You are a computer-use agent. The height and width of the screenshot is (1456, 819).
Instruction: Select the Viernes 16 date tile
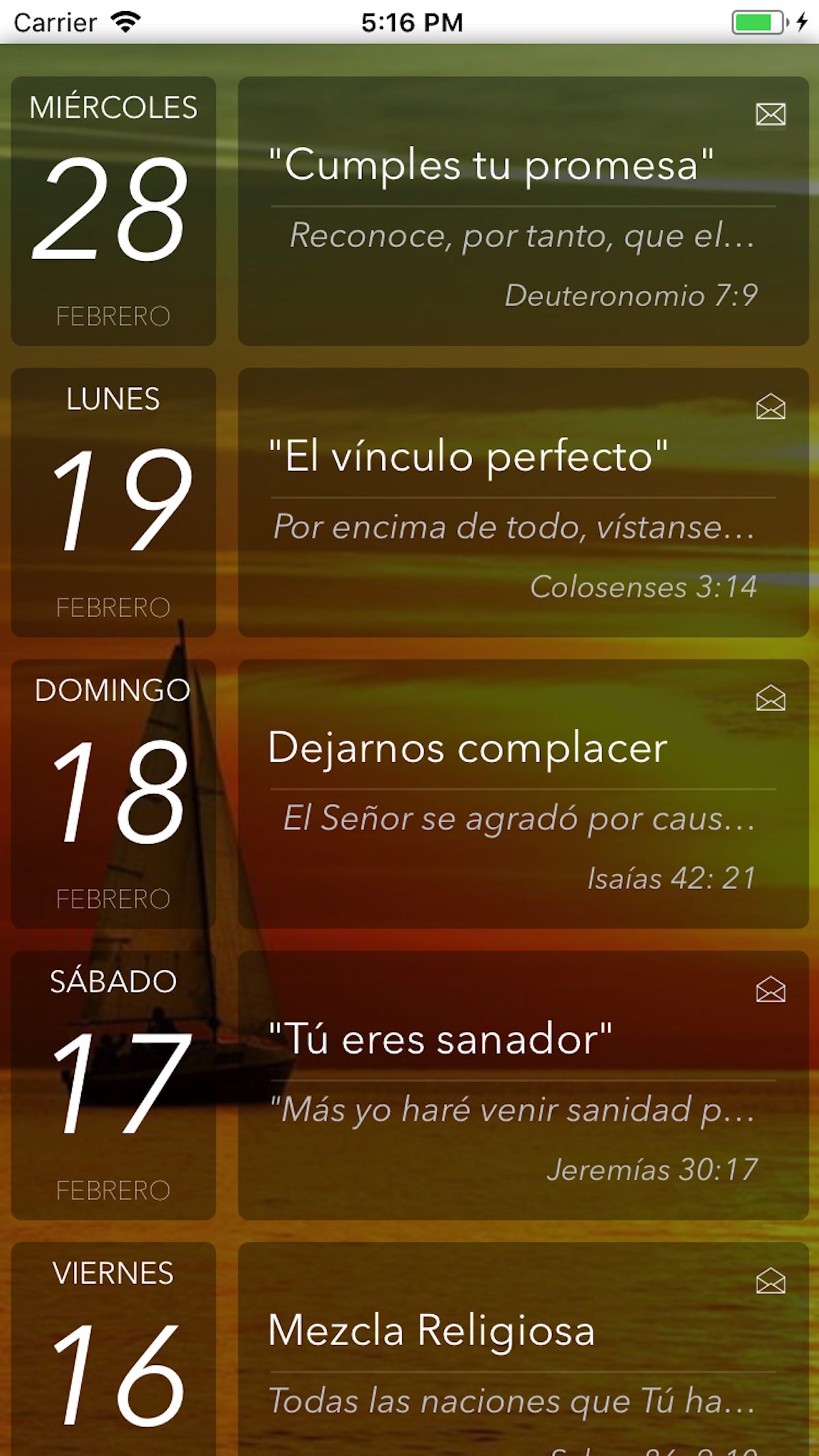point(113,1349)
